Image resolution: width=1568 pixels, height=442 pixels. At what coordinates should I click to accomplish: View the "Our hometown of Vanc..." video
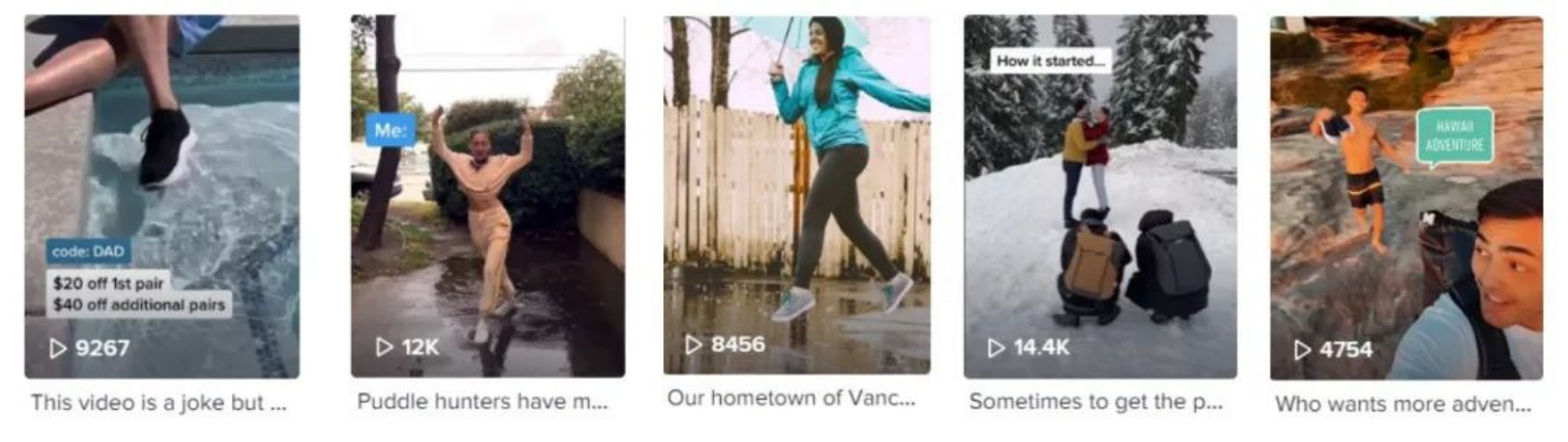click(x=796, y=194)
